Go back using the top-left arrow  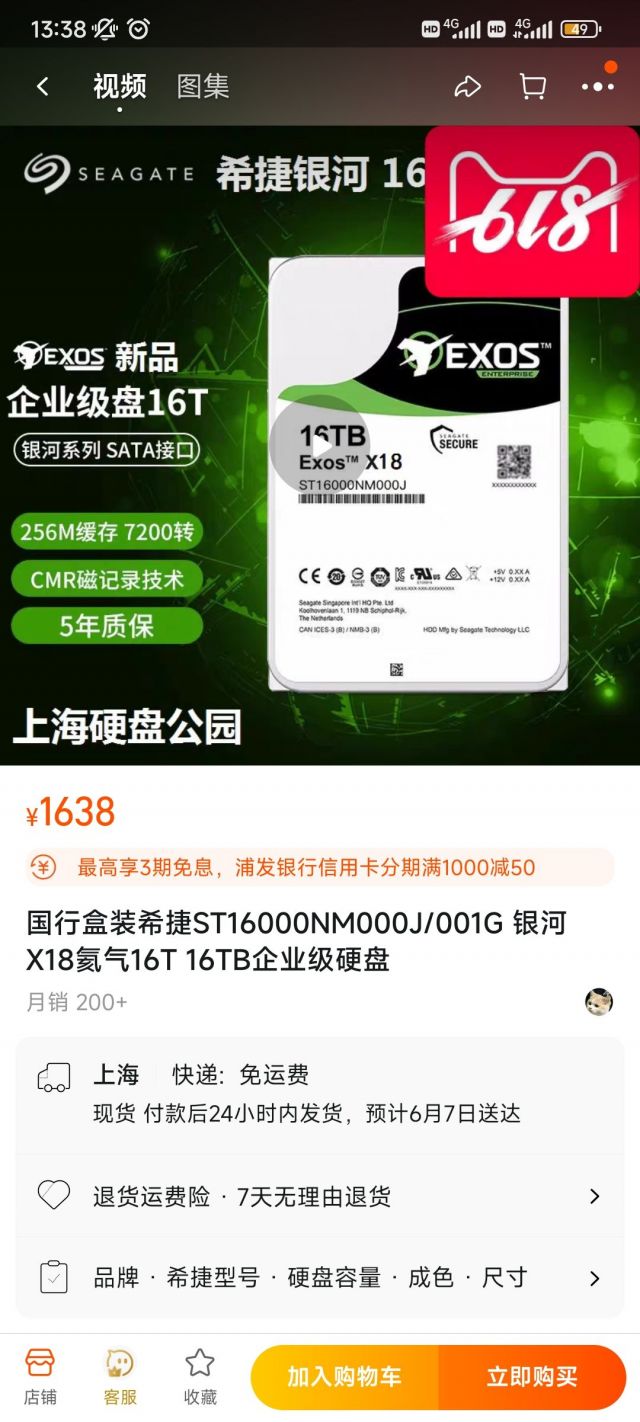(42, 87)
